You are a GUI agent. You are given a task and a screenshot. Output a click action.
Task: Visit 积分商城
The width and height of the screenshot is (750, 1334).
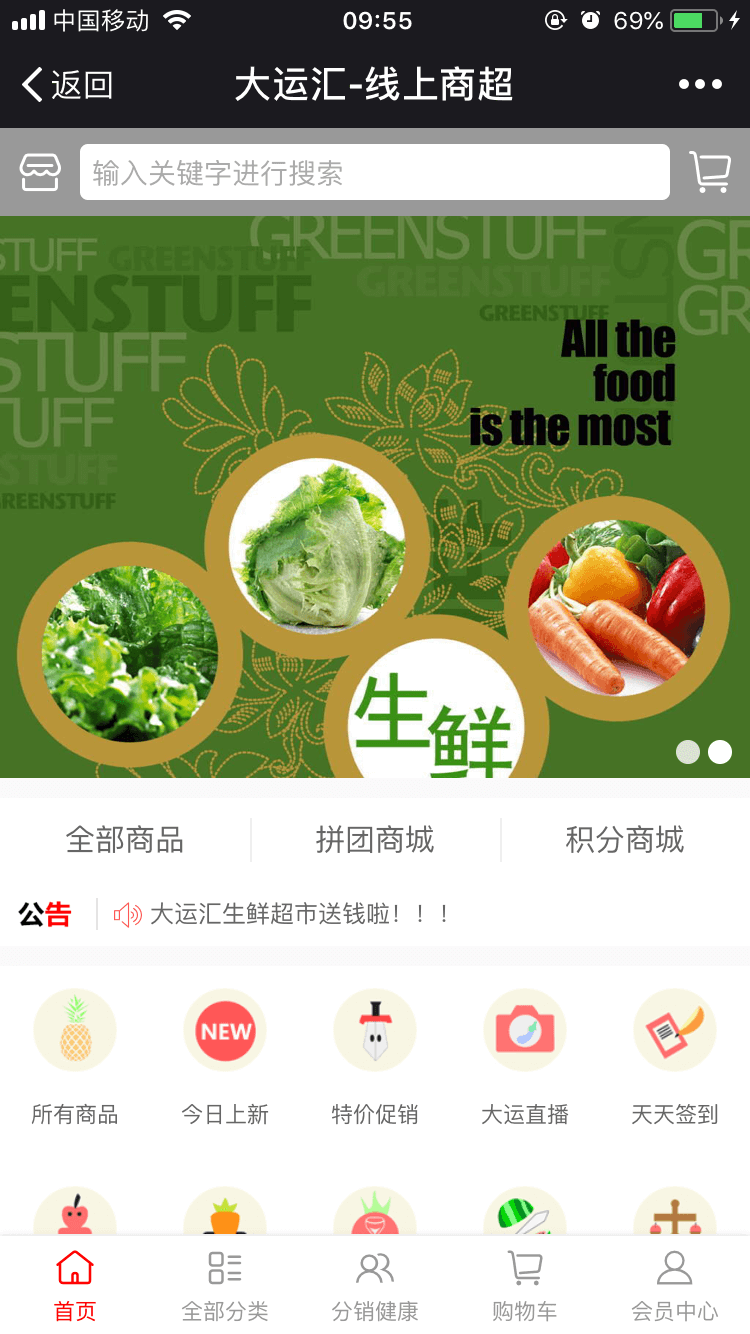[625, 840]
